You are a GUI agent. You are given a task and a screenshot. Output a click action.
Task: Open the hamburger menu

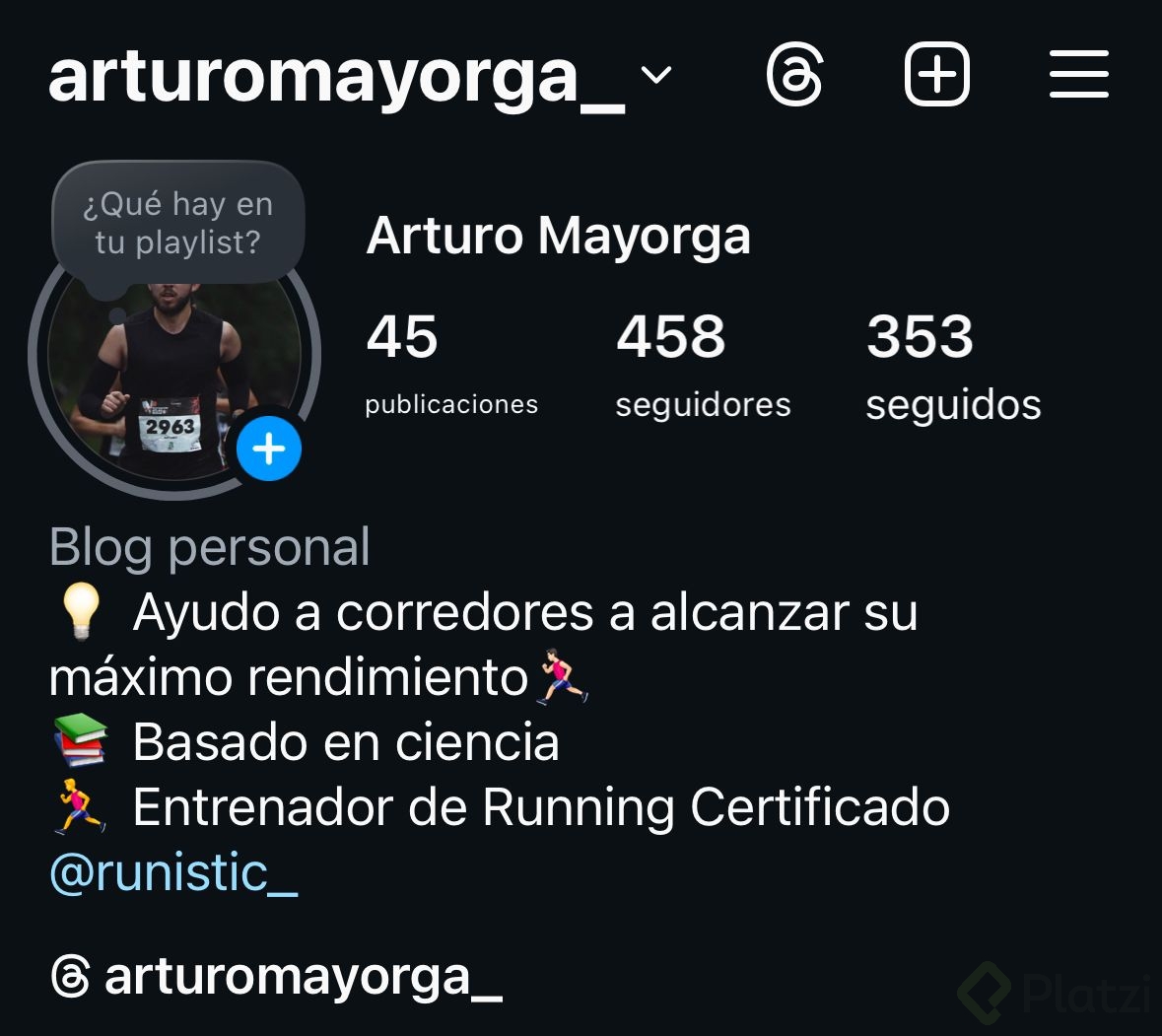pos(1078,75)
